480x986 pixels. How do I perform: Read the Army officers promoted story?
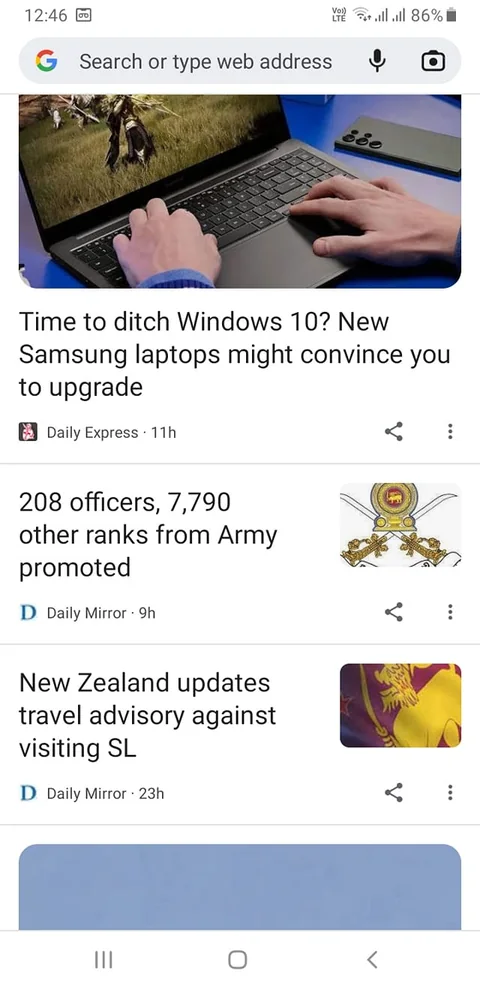[148, 535]
